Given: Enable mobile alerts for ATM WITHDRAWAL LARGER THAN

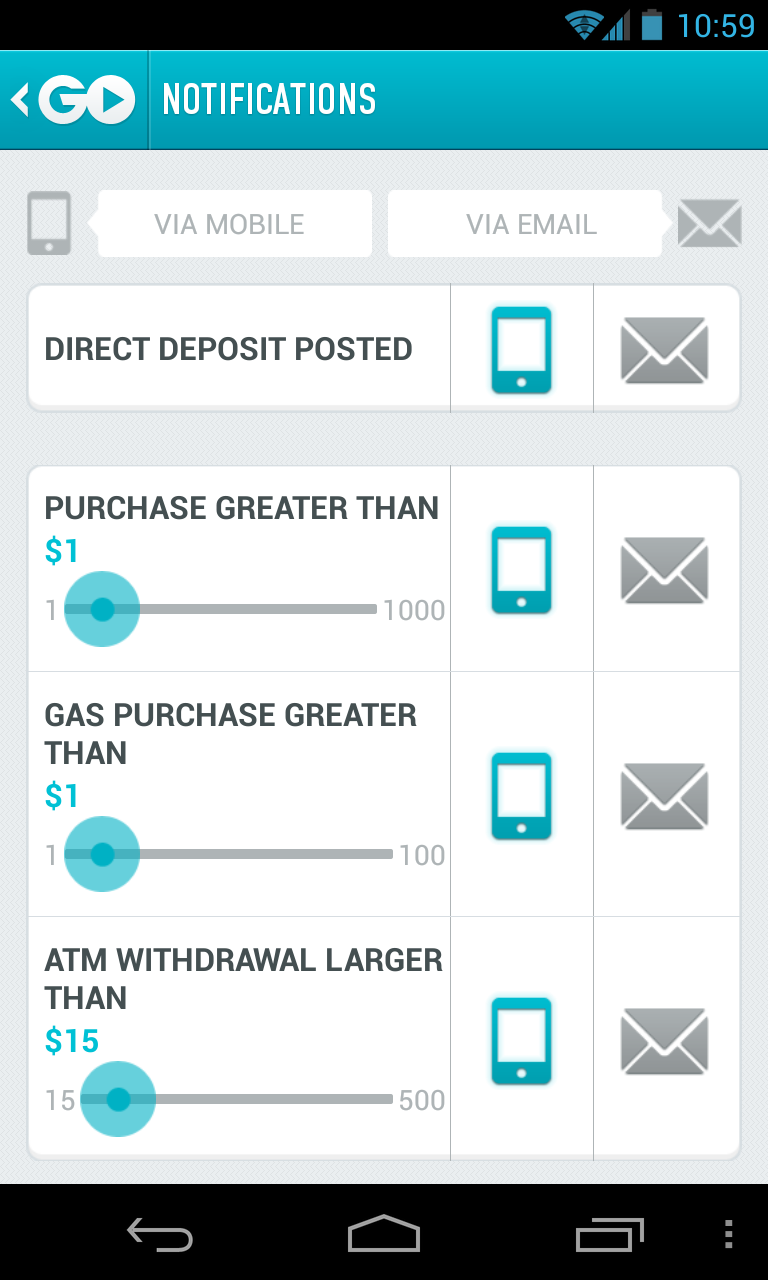Looking at the screenshot, I should tap(522, 1042).
